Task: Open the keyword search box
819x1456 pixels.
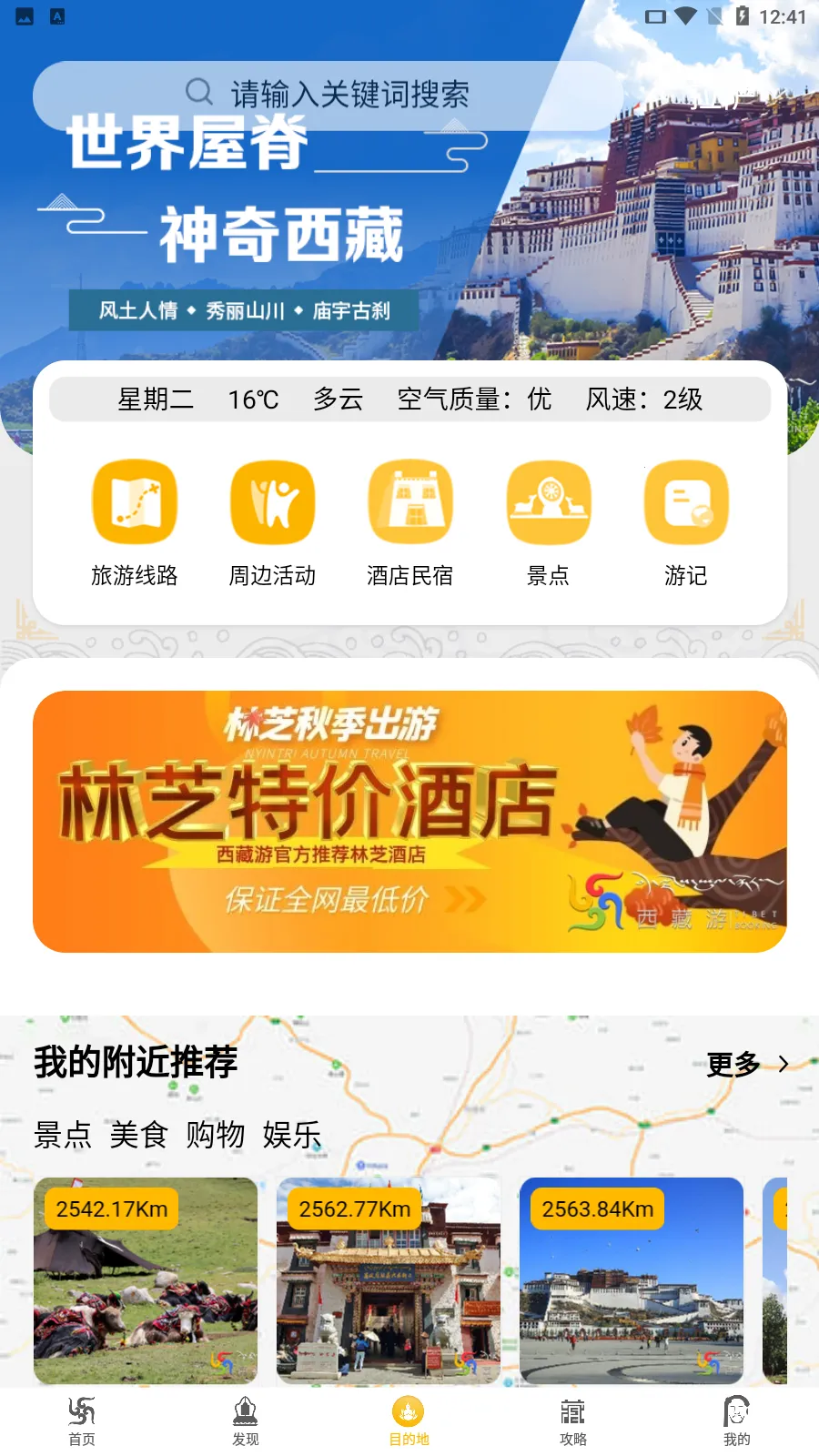Action: coord(328,94)
